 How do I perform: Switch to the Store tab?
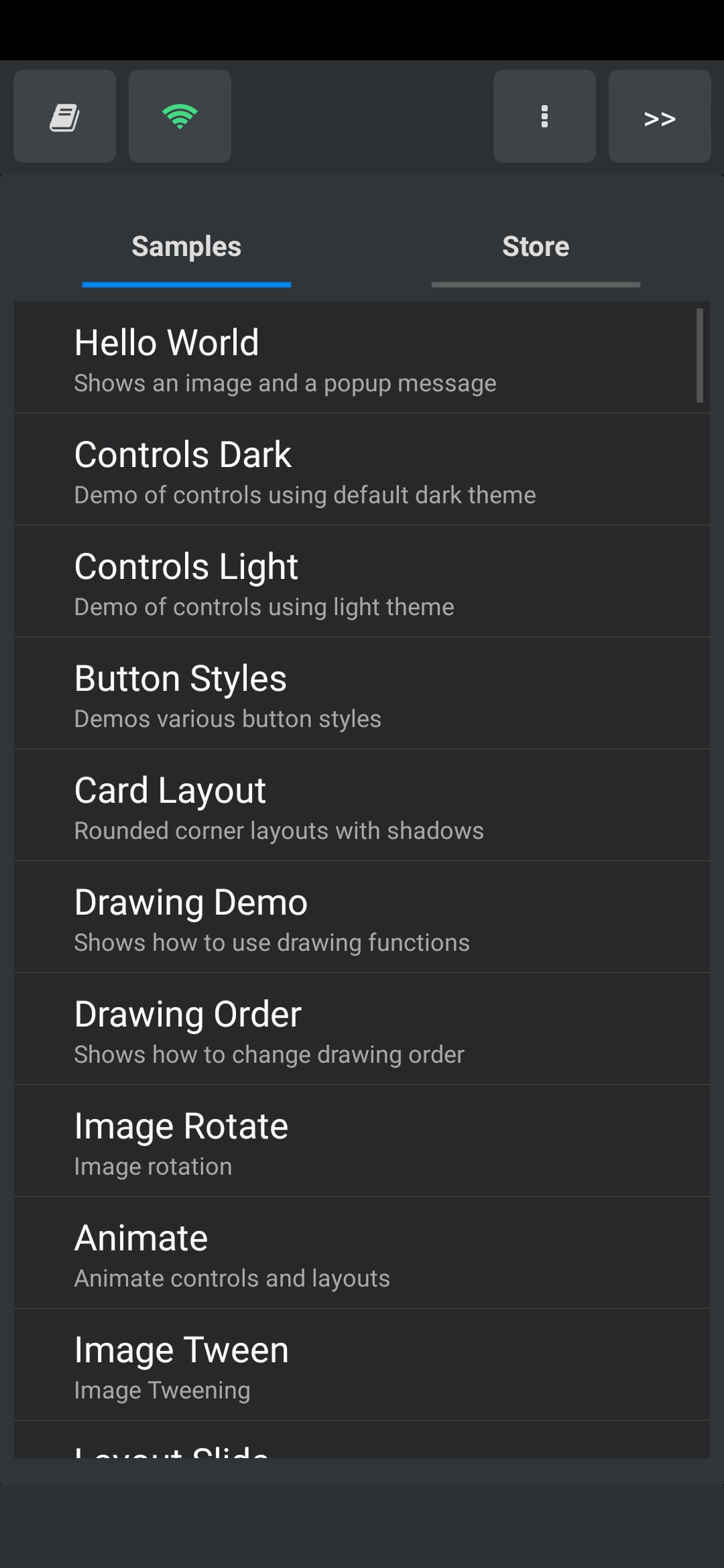(x=536, y=247)
